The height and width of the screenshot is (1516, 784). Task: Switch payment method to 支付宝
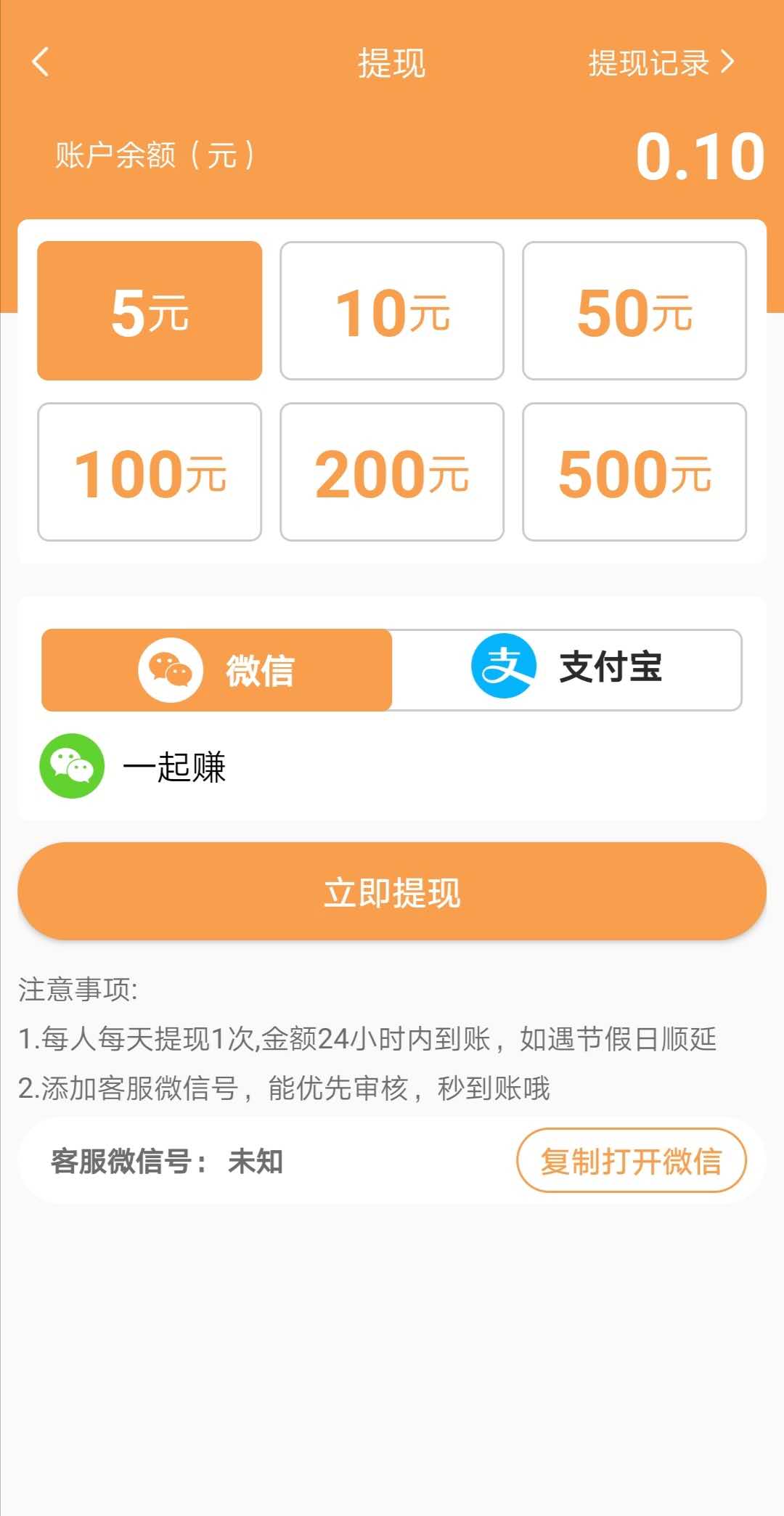(x=567, y=669)
